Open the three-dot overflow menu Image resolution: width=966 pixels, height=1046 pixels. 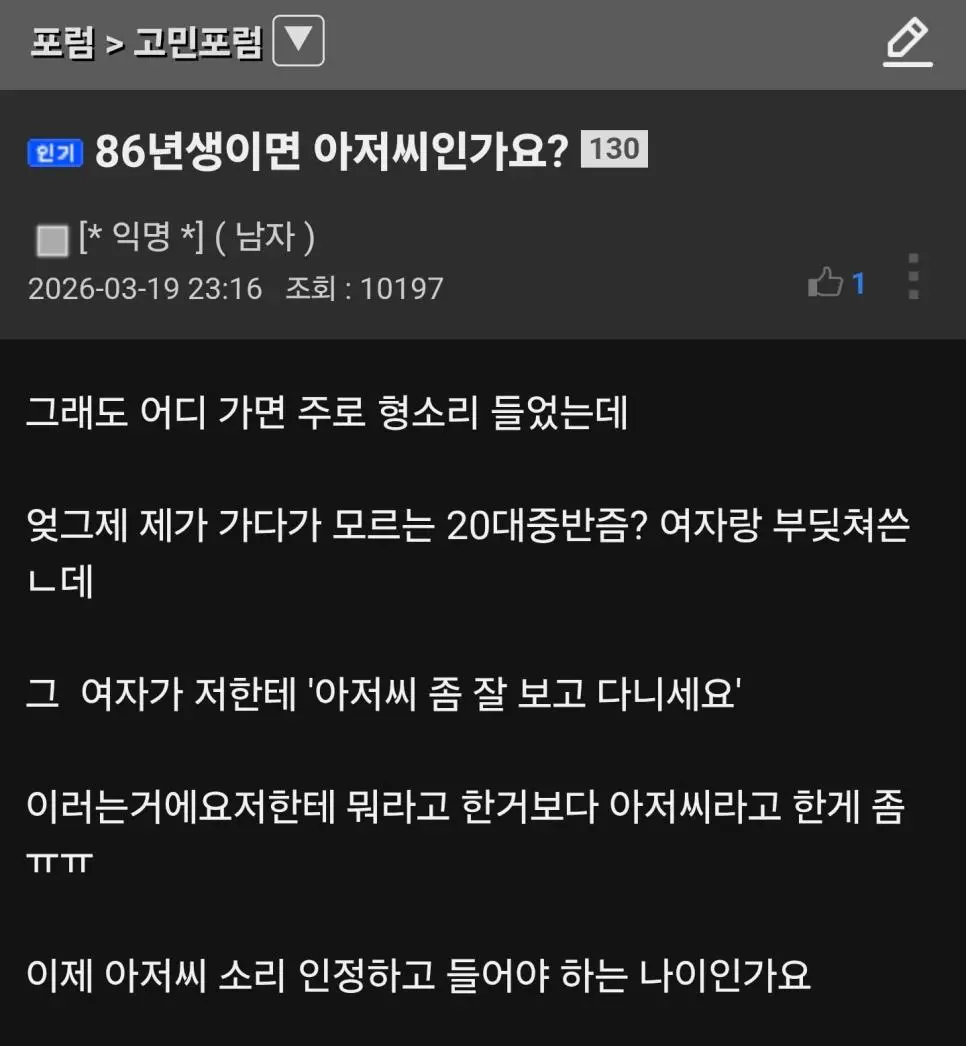tap(913, 277)
